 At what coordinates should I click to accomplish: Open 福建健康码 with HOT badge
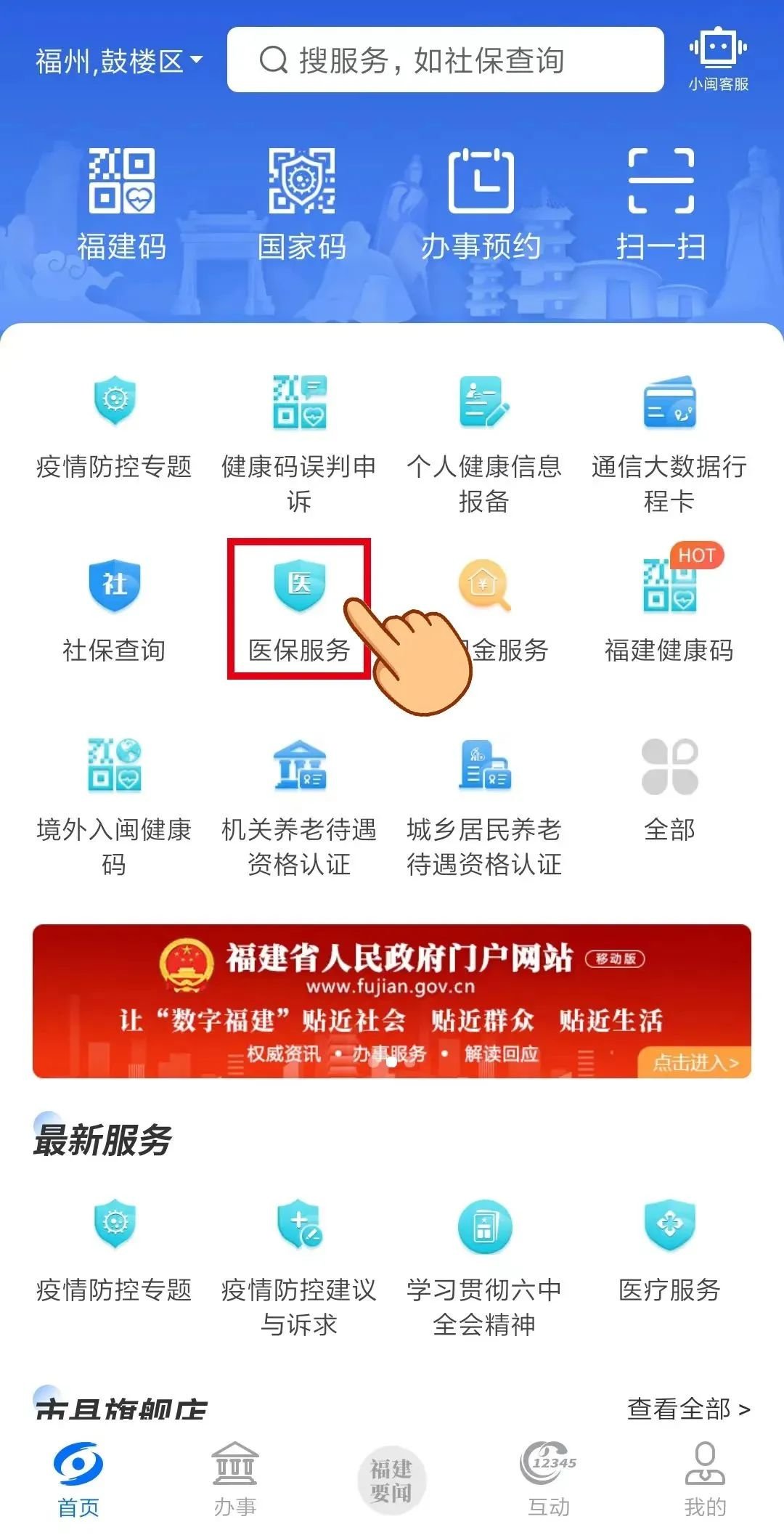tap(669, 610)
